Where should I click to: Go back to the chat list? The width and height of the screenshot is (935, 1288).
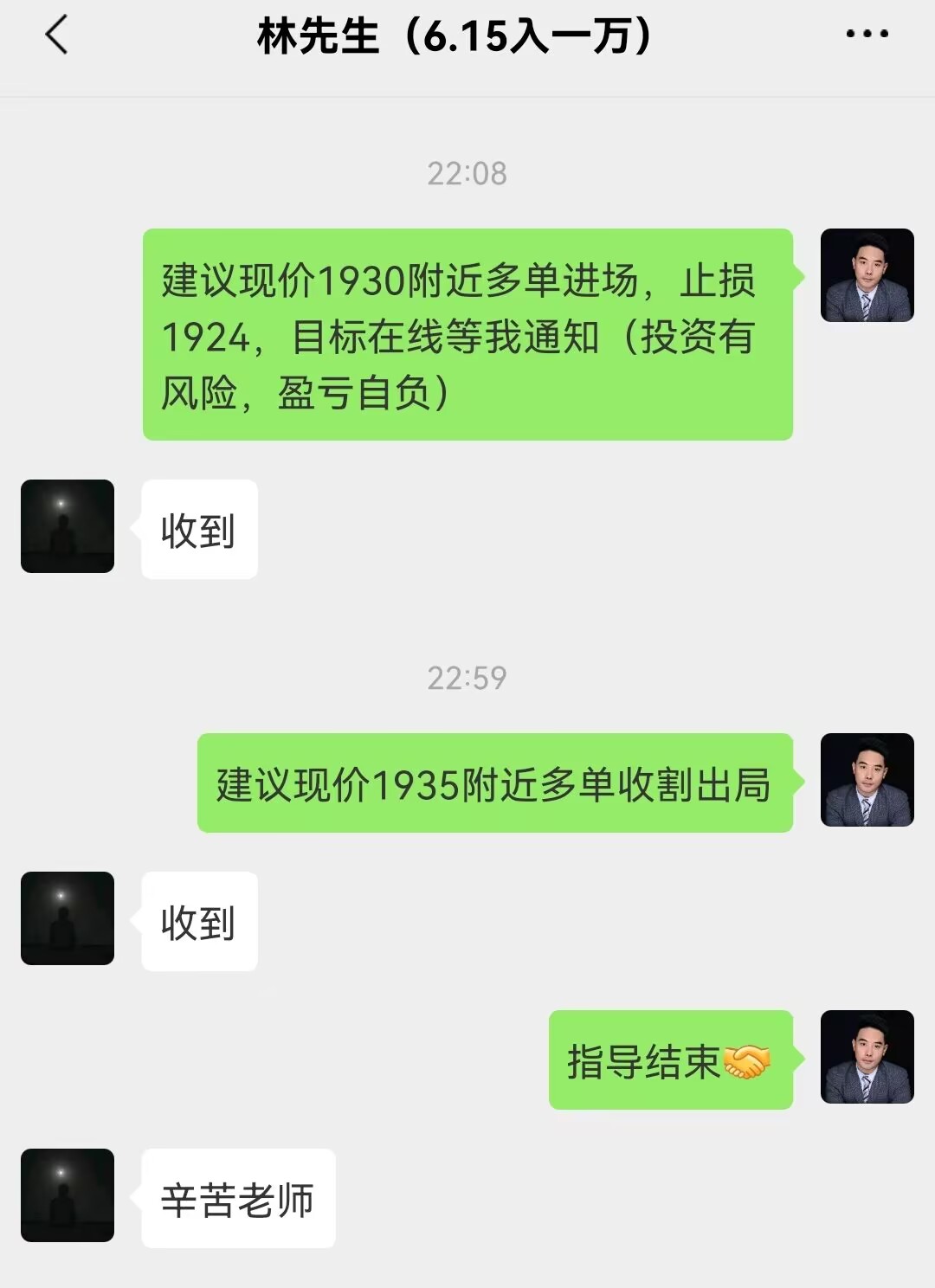(x=57, y=36)
